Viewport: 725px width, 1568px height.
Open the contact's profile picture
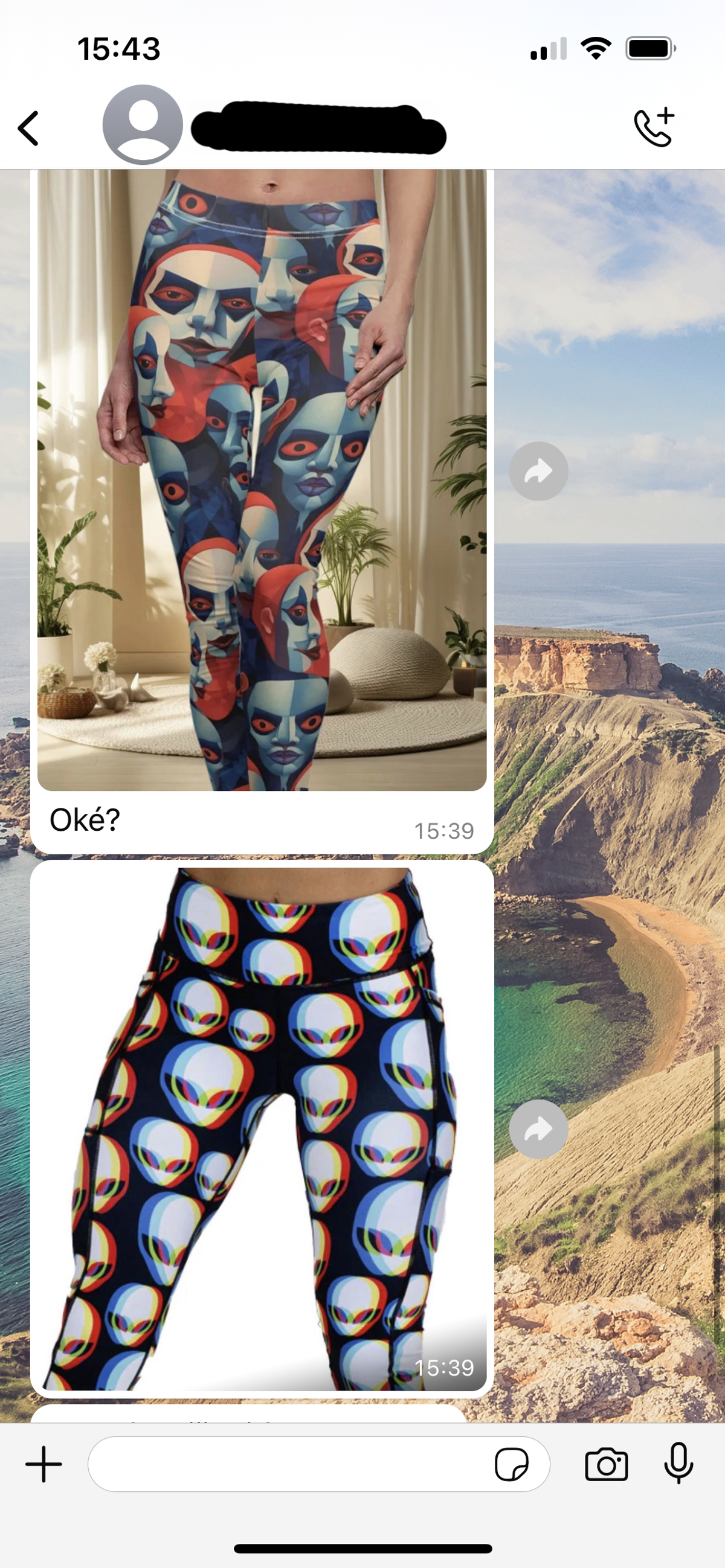pyautogui.click(x=143, y=125)
